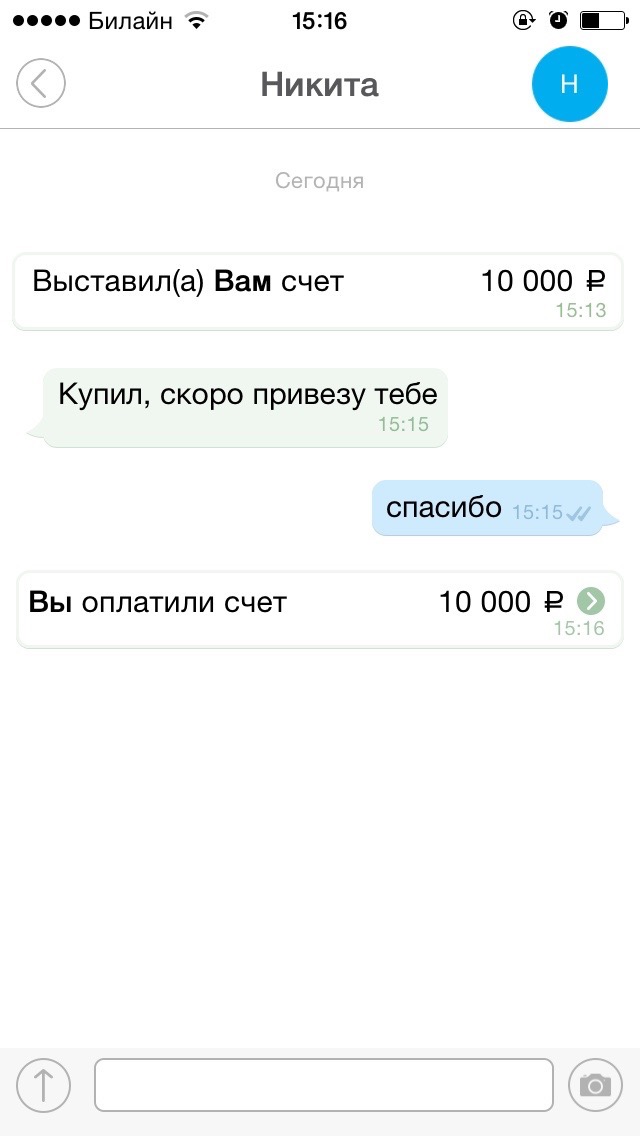Image resolution: width=640 pixels, height=1136 pixels.
Task: Focus the message text field
Action: [x=323, y=1085]
